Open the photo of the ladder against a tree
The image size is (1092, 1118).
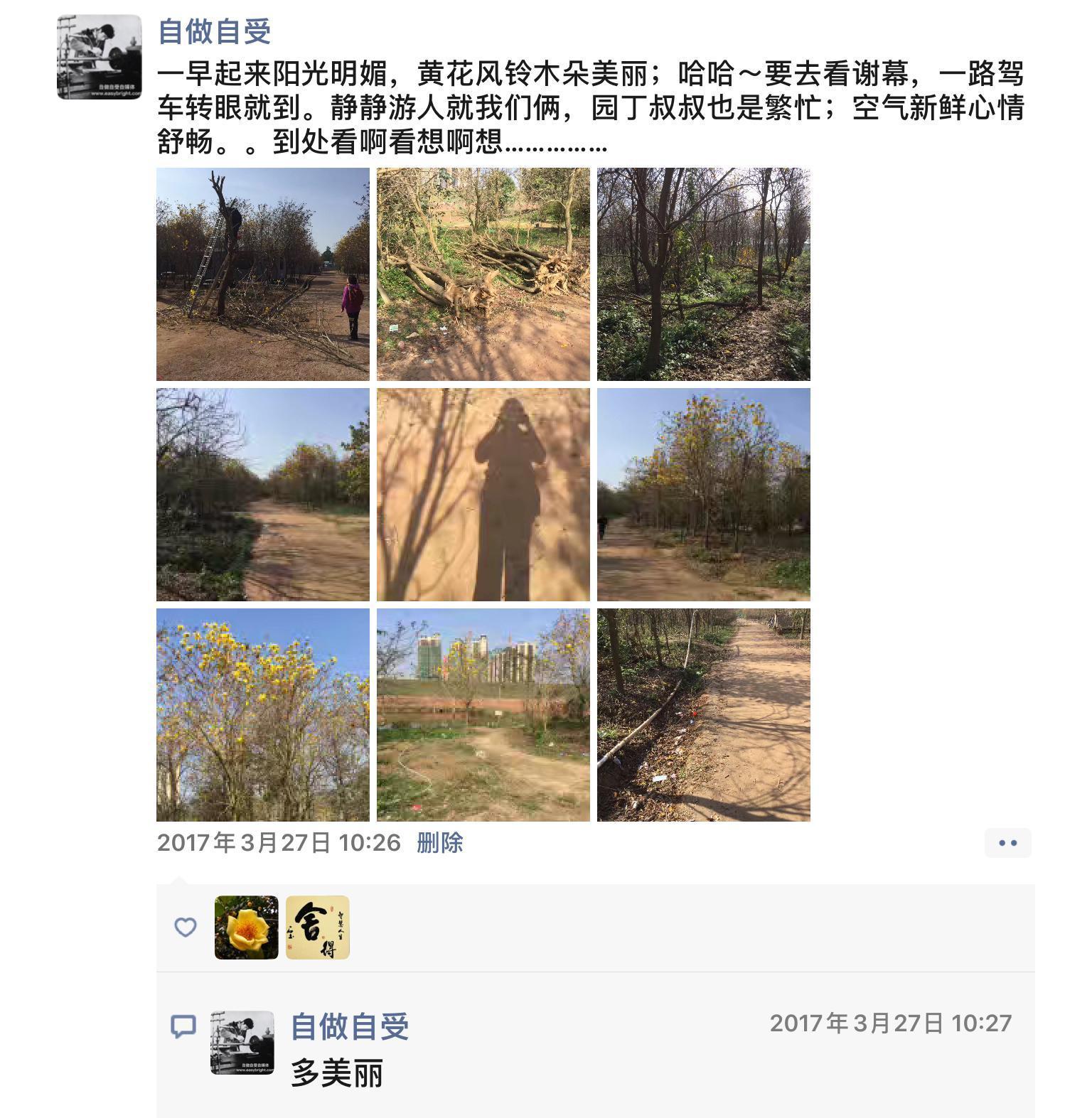tap(262, 274)
